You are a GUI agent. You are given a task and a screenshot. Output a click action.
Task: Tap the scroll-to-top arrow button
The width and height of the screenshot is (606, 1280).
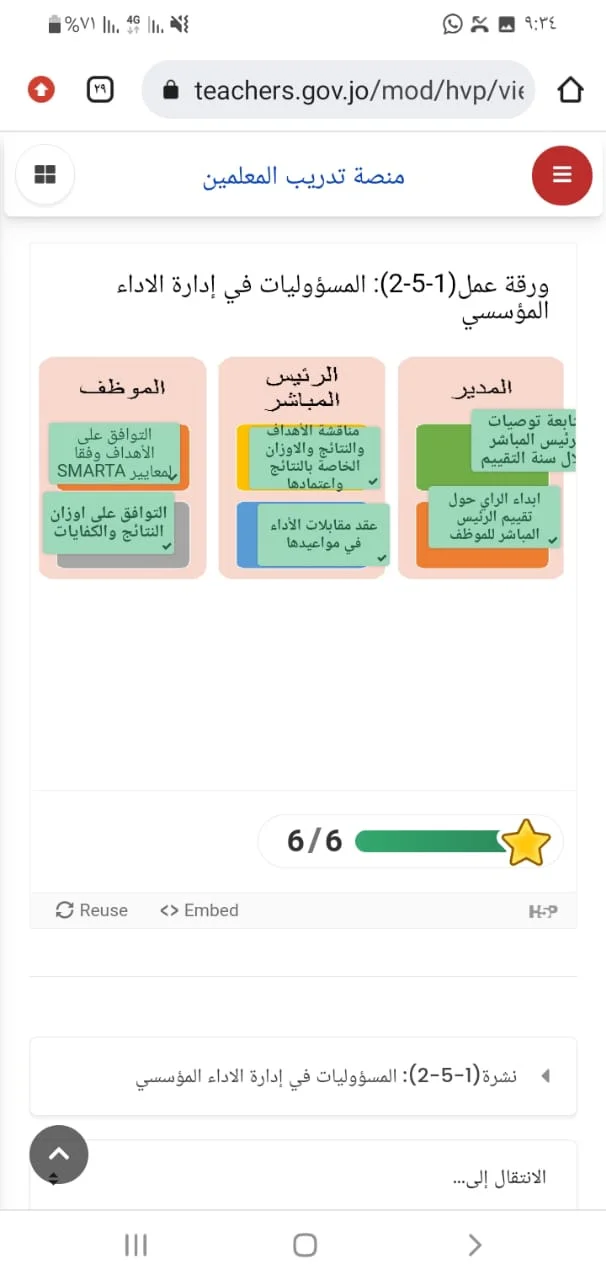59,1154
